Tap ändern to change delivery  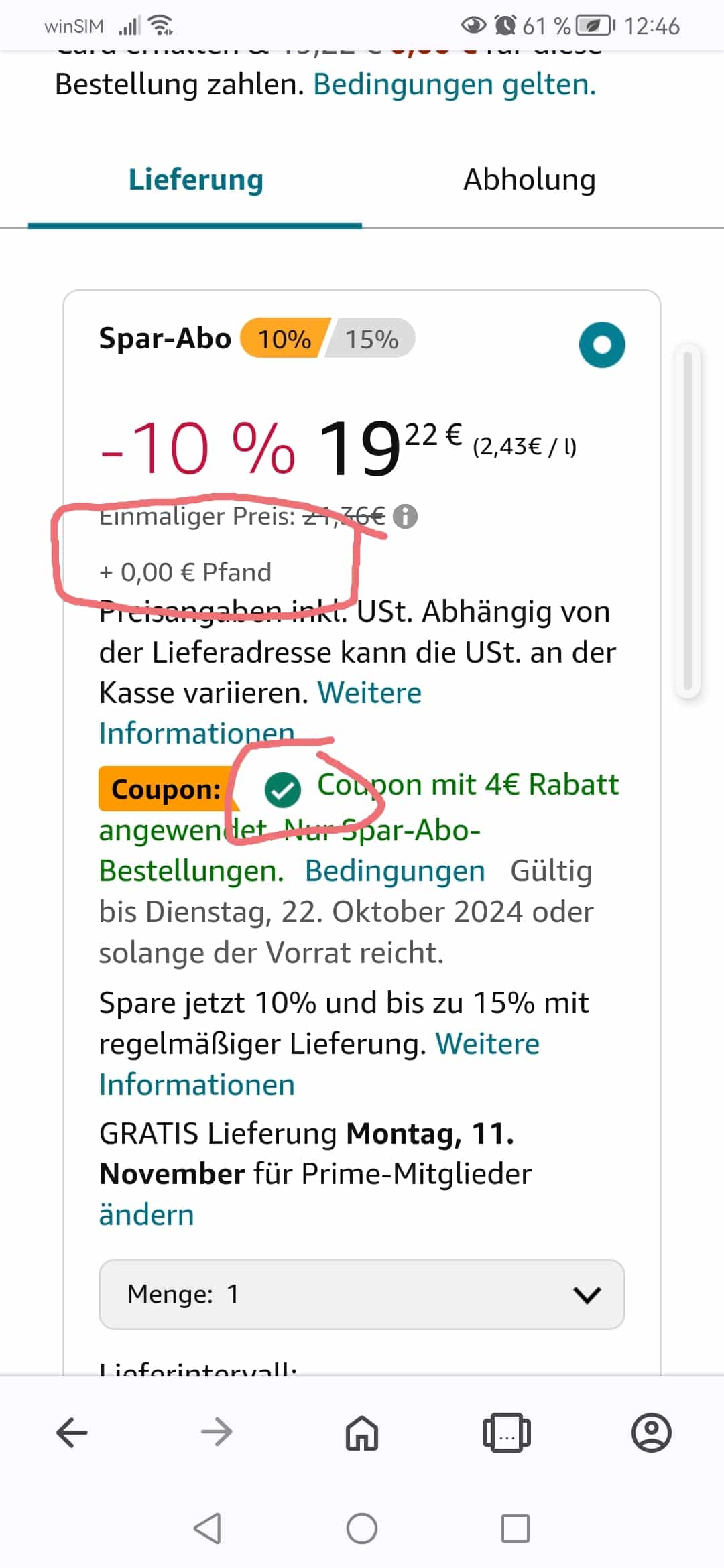click(x=146, y=1215)
